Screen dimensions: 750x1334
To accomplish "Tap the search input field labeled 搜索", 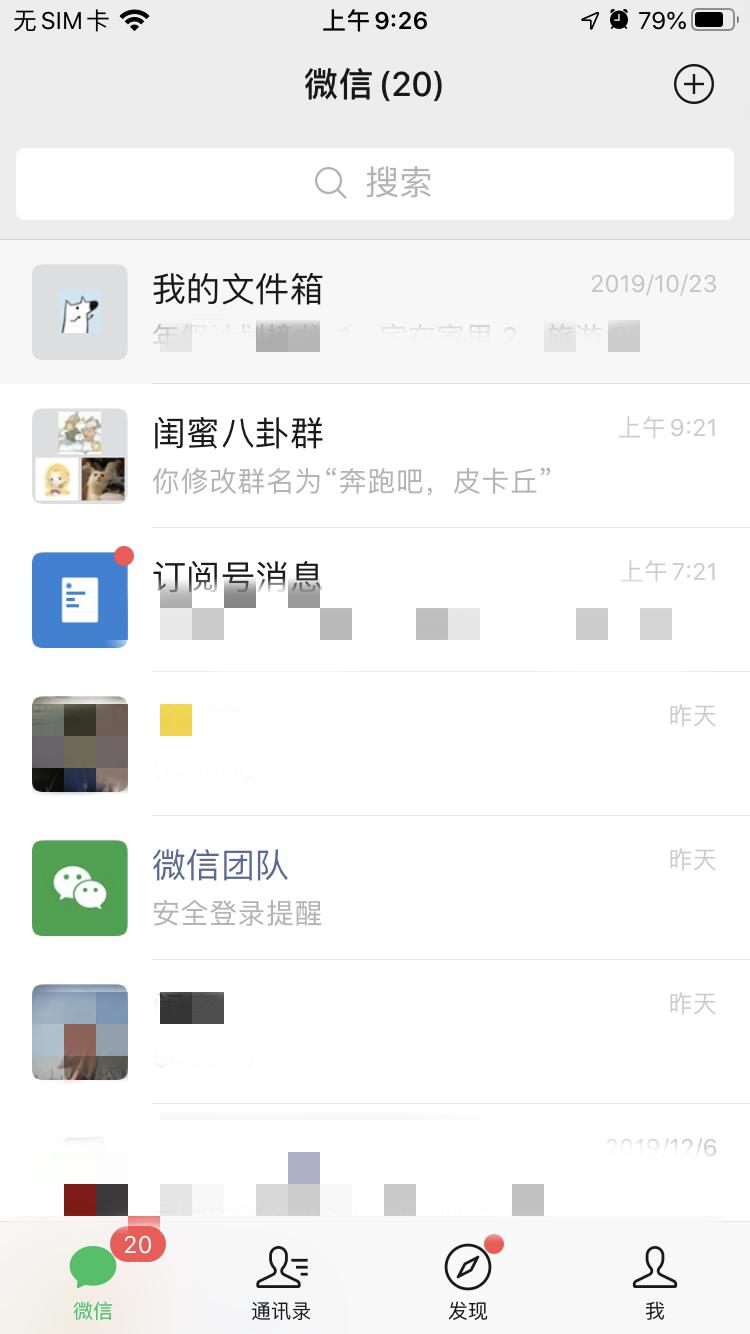I will tap(375, 183).
